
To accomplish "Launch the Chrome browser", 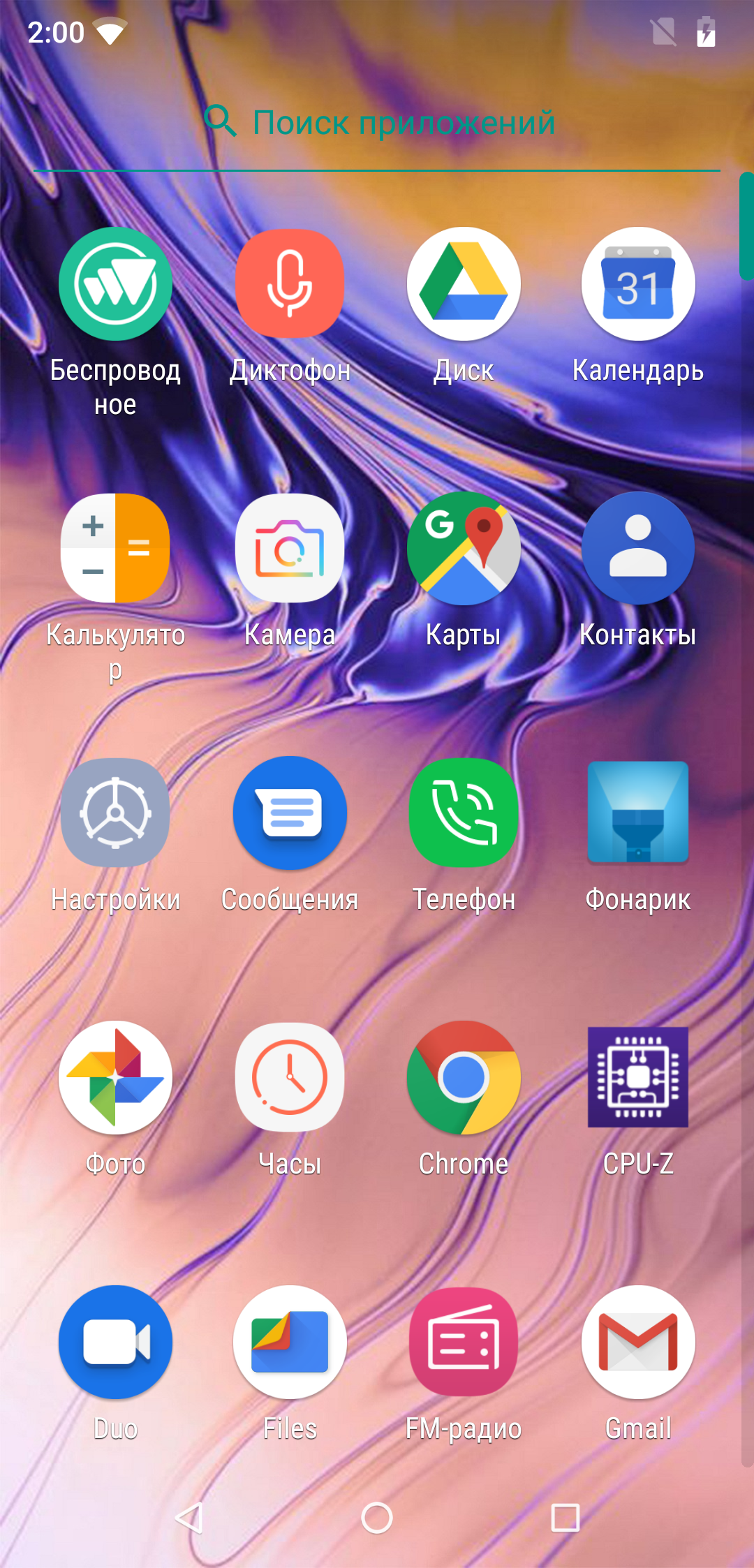I will (x=464, y=1078).
